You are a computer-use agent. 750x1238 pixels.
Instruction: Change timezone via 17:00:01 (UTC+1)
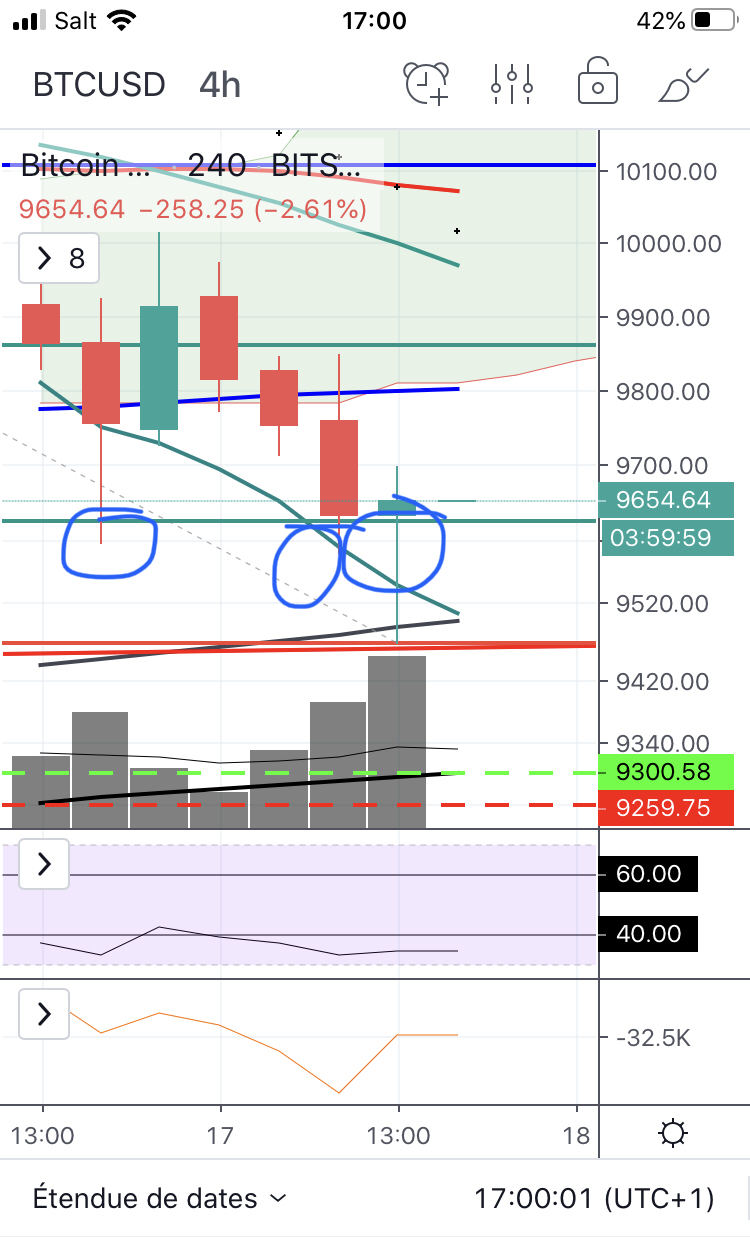click(x=594, y=1198)
